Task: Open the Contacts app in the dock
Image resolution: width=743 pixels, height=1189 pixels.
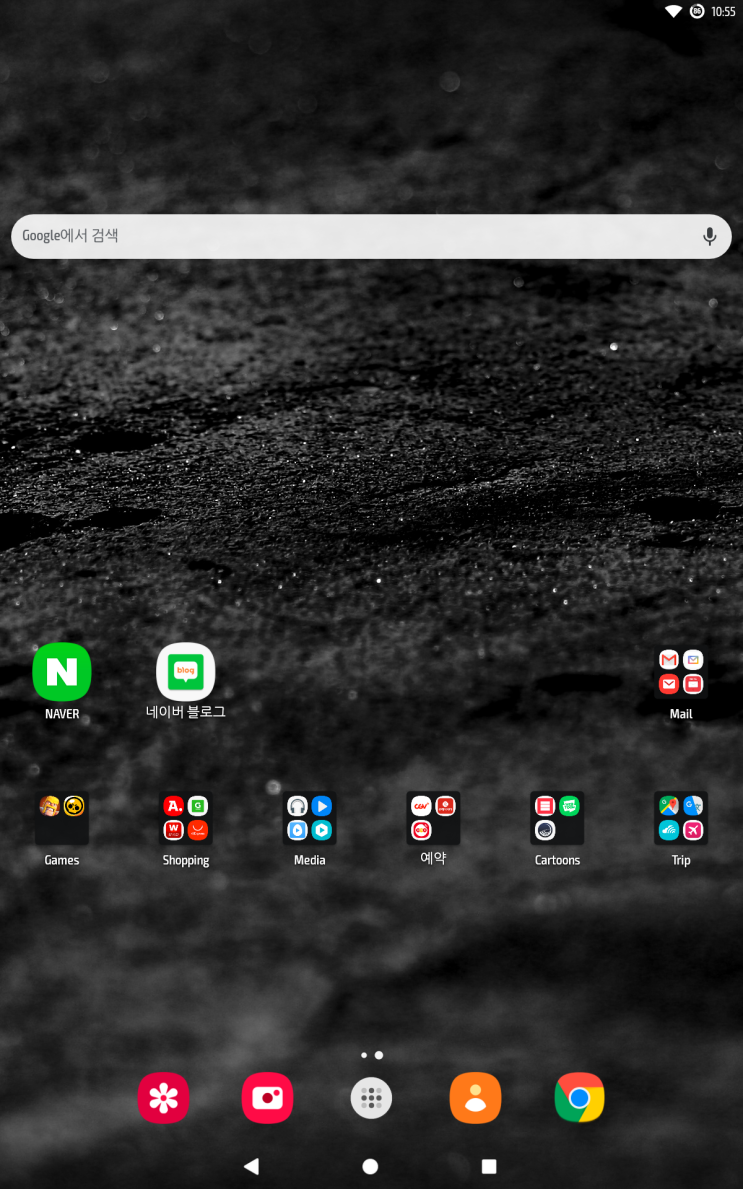Action: pos(475,1098)
